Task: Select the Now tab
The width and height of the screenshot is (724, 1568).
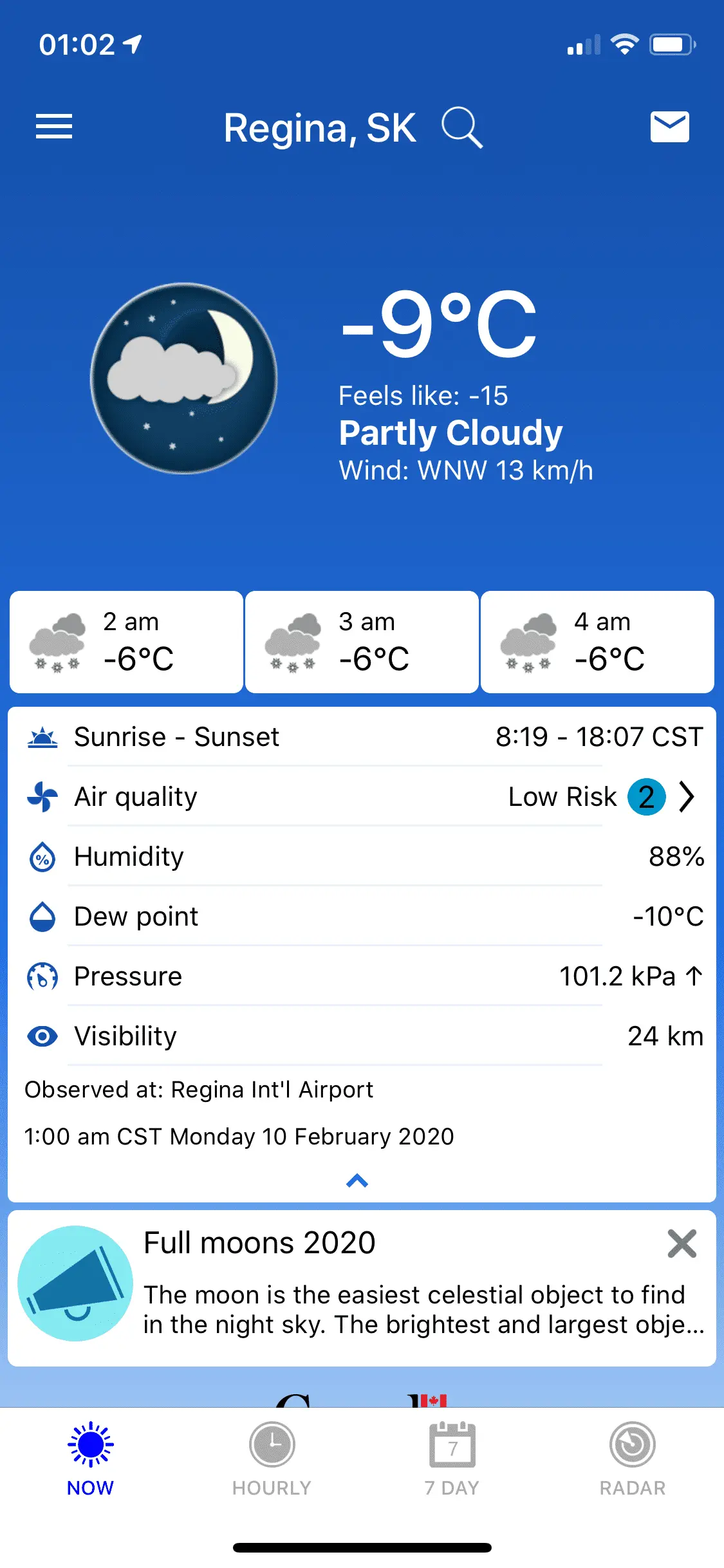Action: (x=91, y=1459)
